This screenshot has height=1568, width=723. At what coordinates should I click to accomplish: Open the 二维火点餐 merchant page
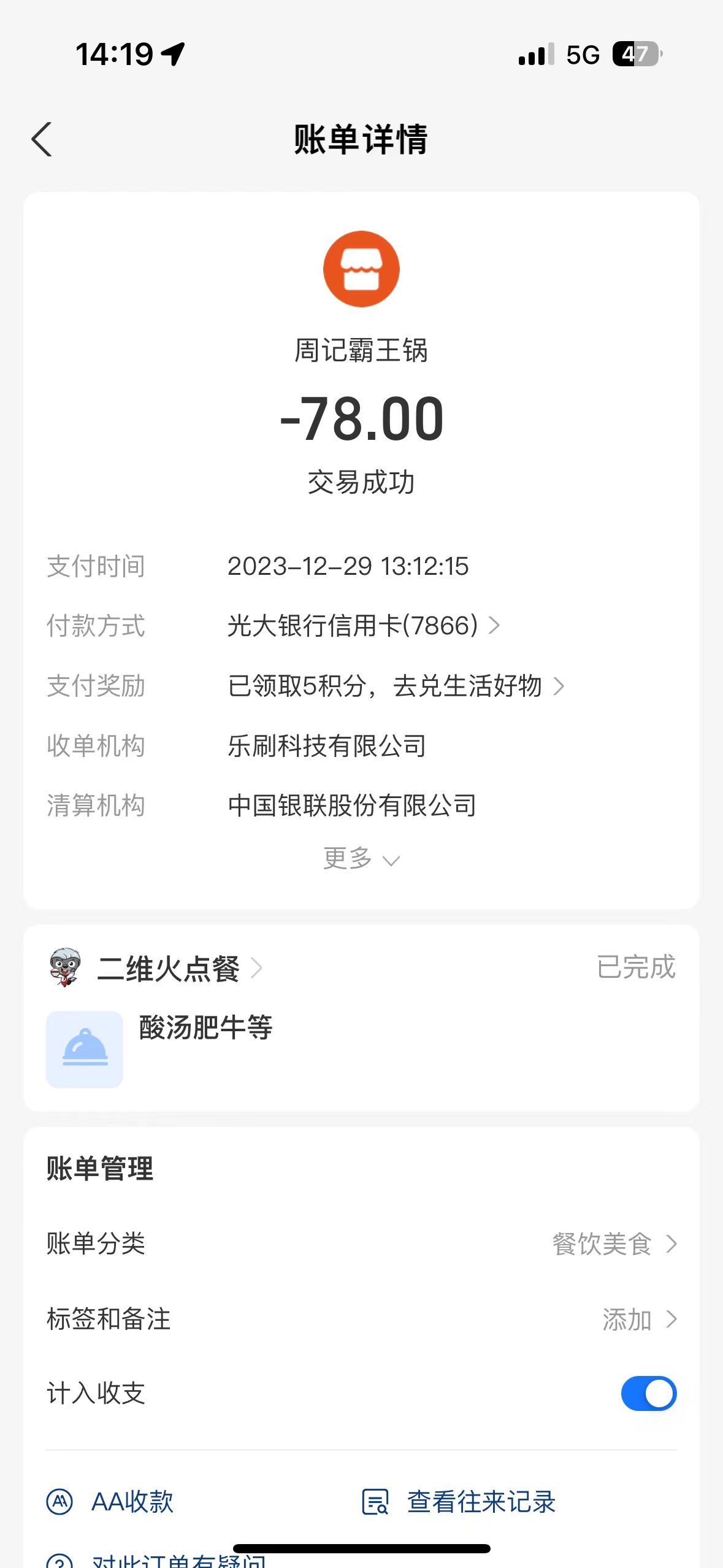179,968
